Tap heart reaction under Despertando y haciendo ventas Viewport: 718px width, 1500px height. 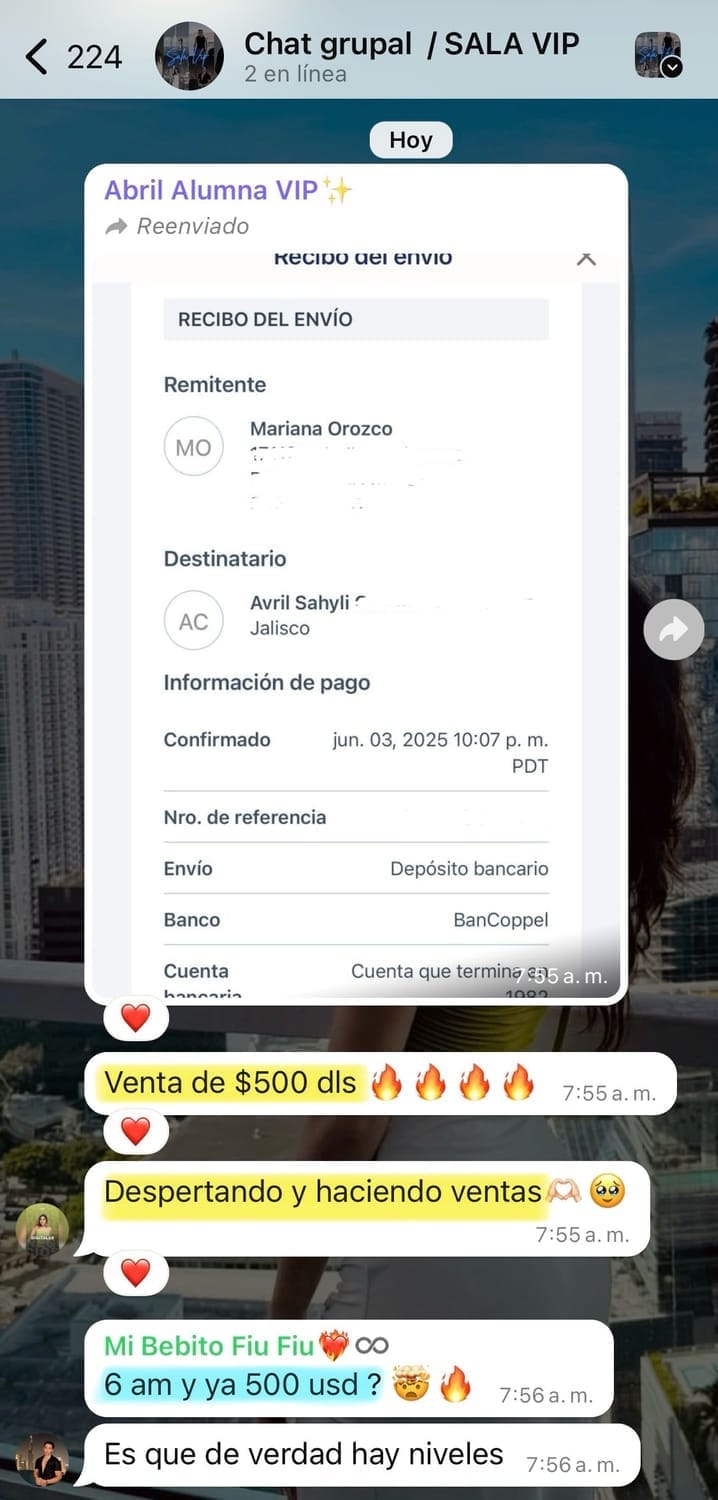click(x=135, y=1273)
